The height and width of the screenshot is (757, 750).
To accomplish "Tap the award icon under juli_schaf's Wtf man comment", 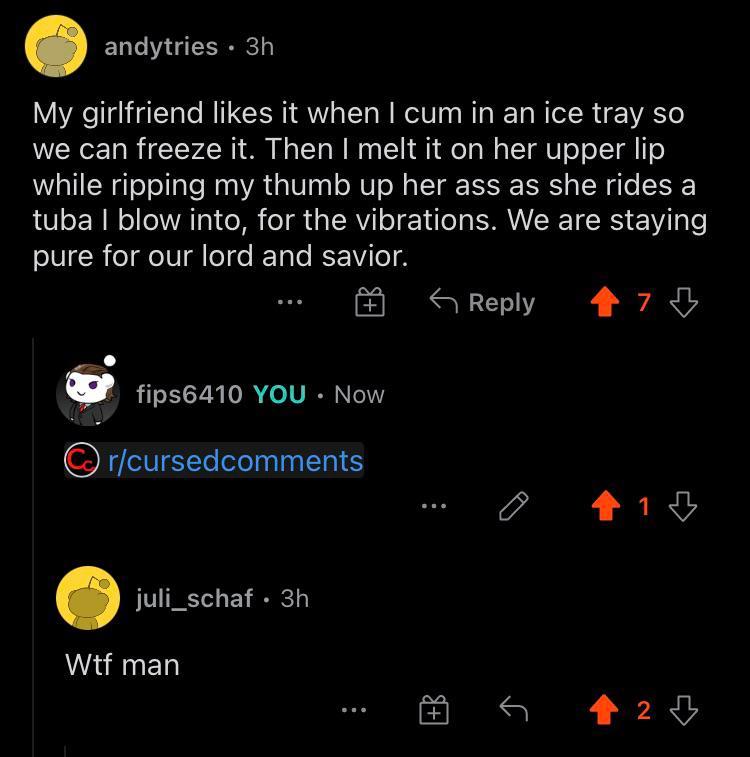I will [x=432, y=709].
